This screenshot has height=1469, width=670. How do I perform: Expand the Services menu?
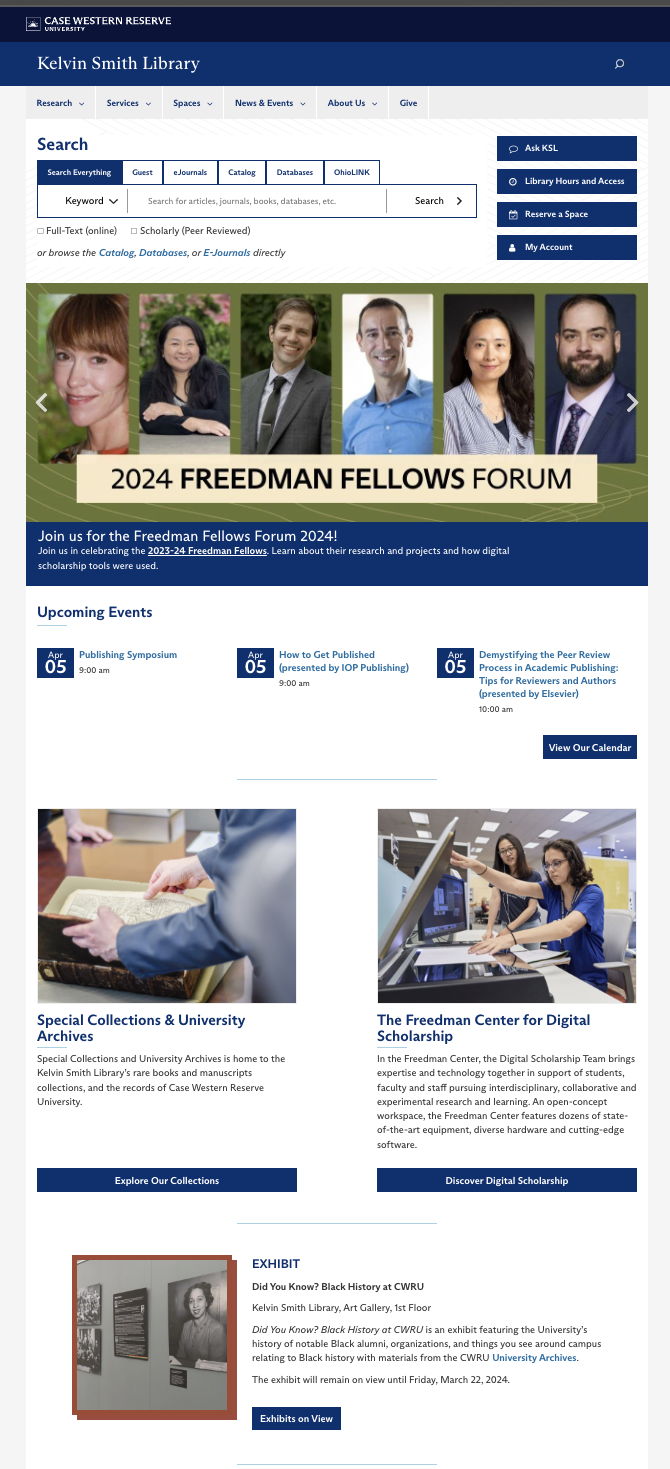(x=128, y=103)
